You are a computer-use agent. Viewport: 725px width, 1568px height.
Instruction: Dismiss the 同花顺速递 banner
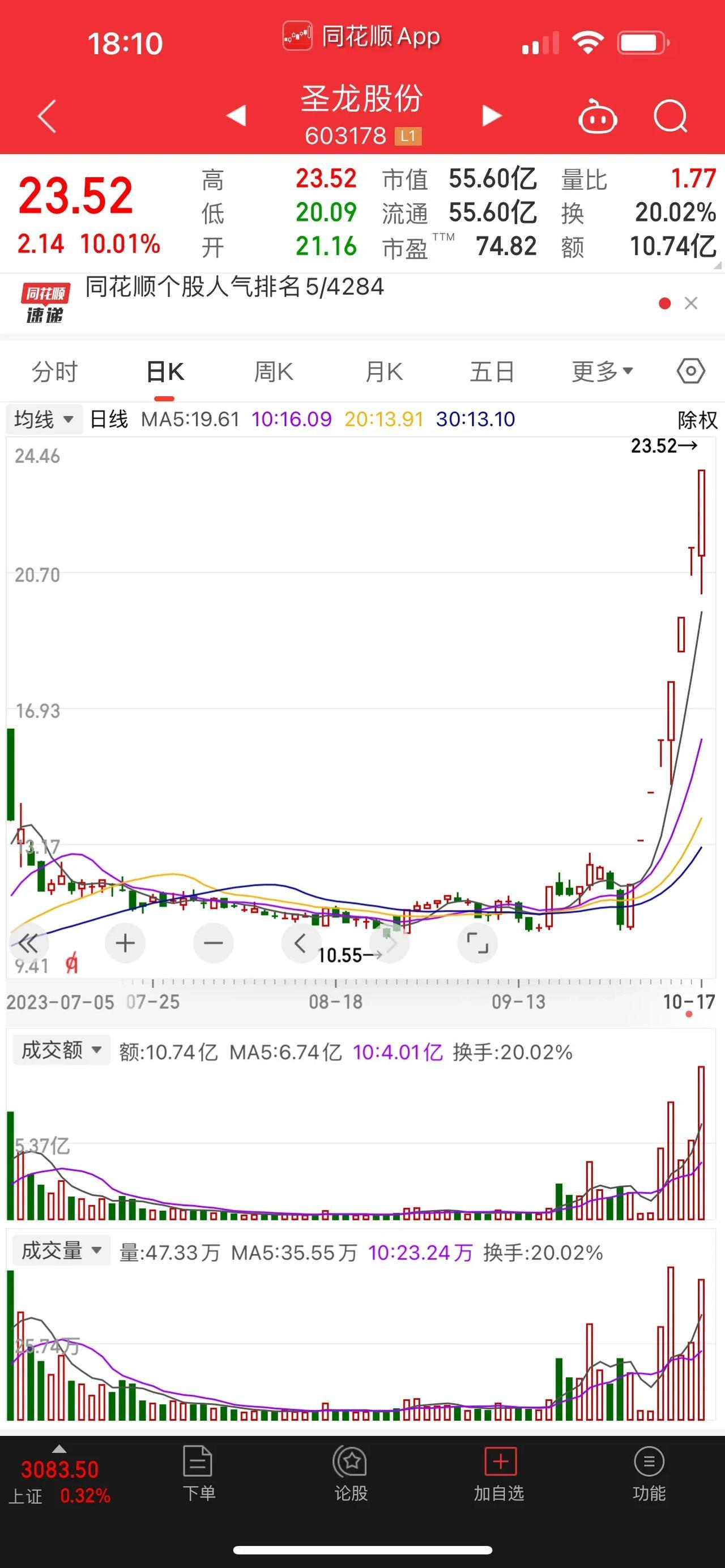(691, 303)
